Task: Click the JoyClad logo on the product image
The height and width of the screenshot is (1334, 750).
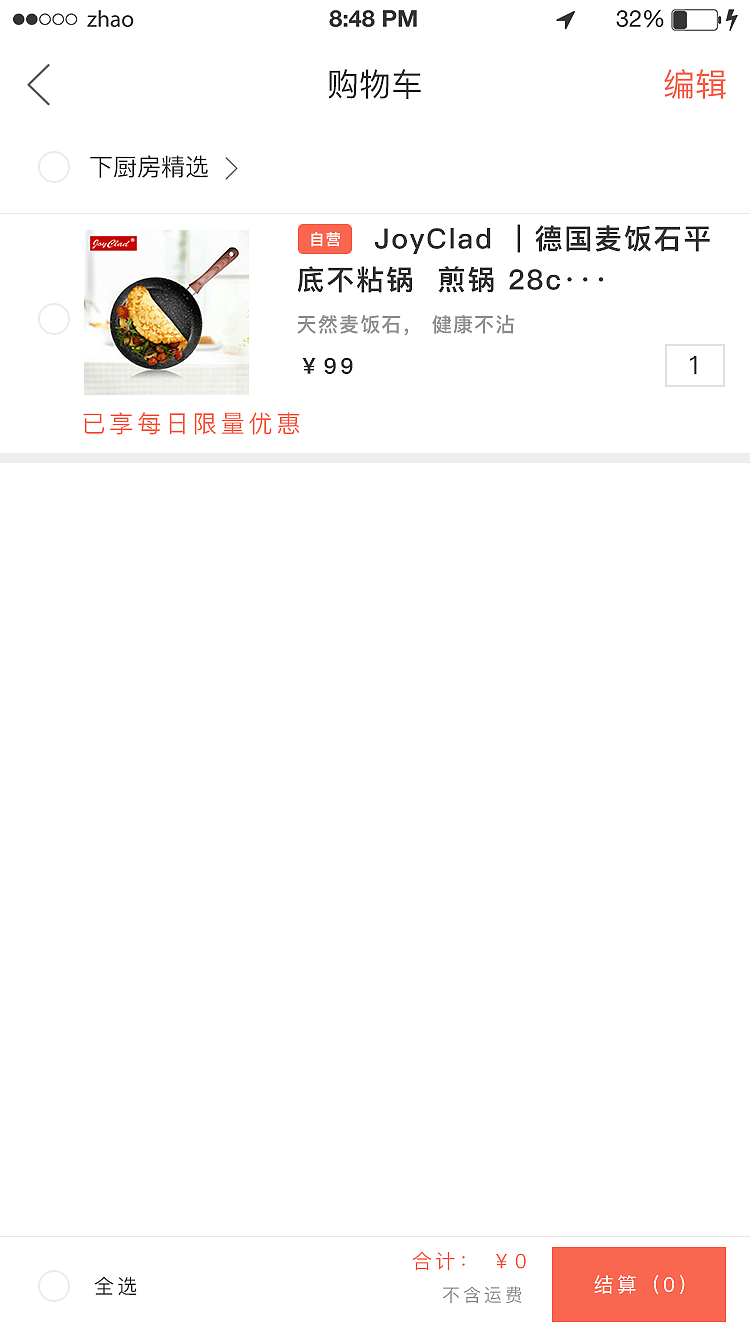Action: click(x=115, y=244)
